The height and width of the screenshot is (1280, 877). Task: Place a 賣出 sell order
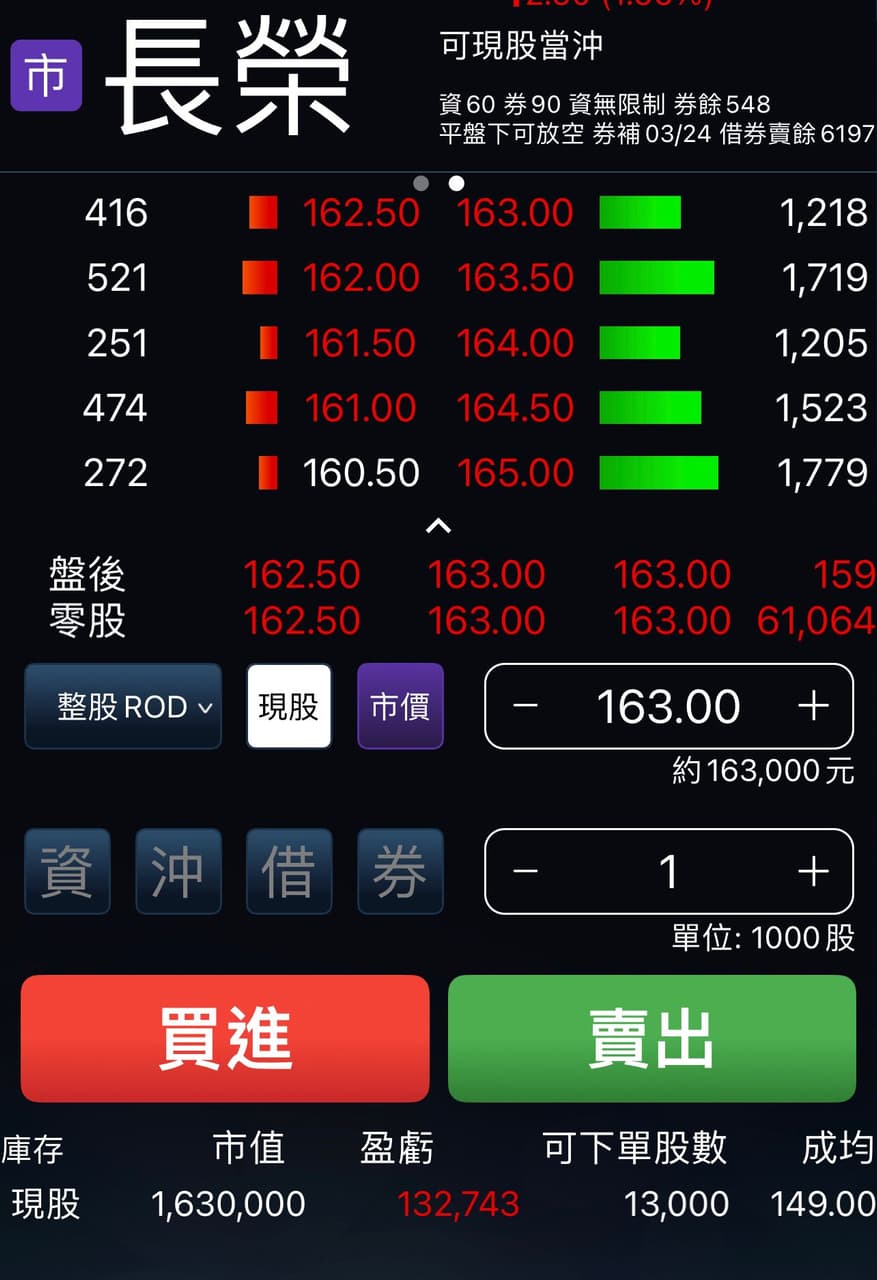click(x=652, y=1038)
